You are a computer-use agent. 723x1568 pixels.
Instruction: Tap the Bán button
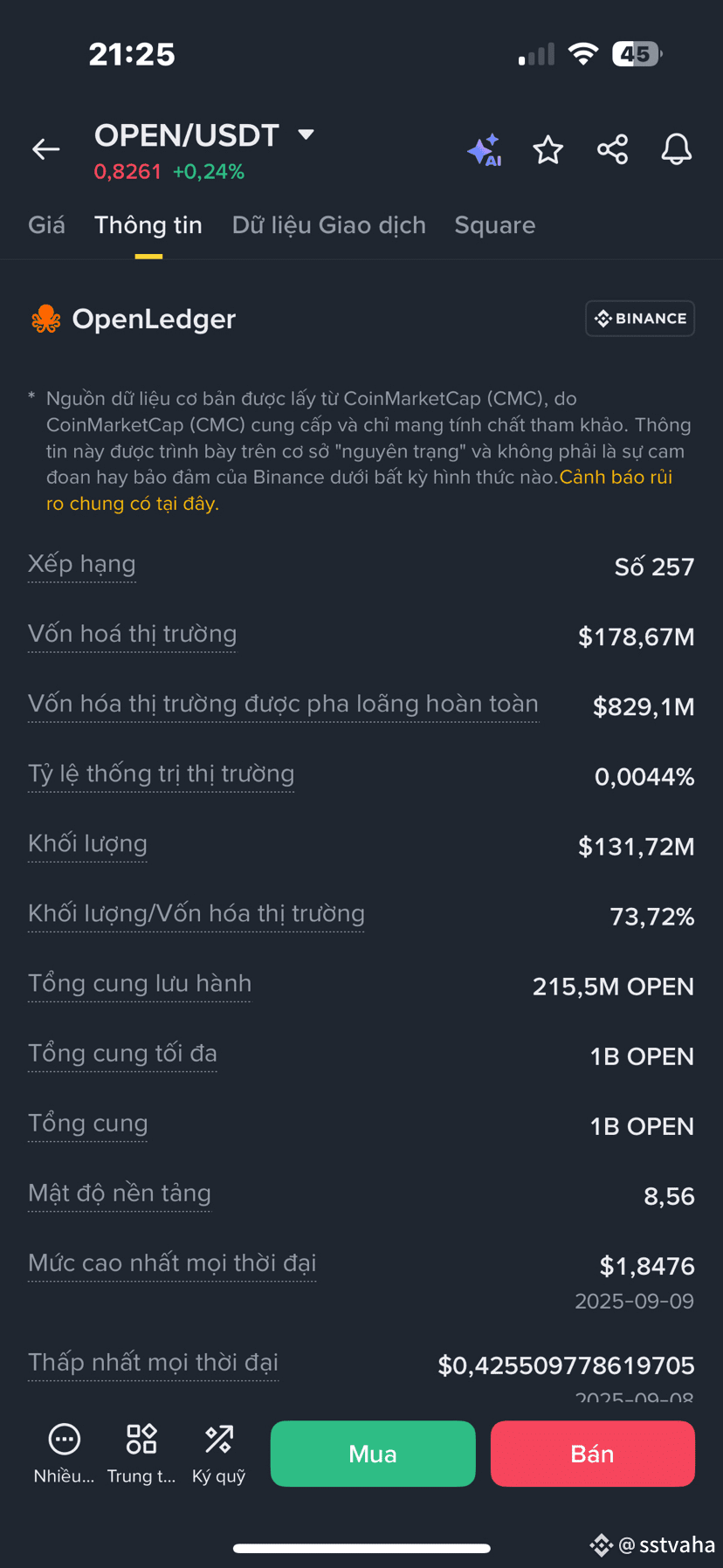(x=593, y=1454)
